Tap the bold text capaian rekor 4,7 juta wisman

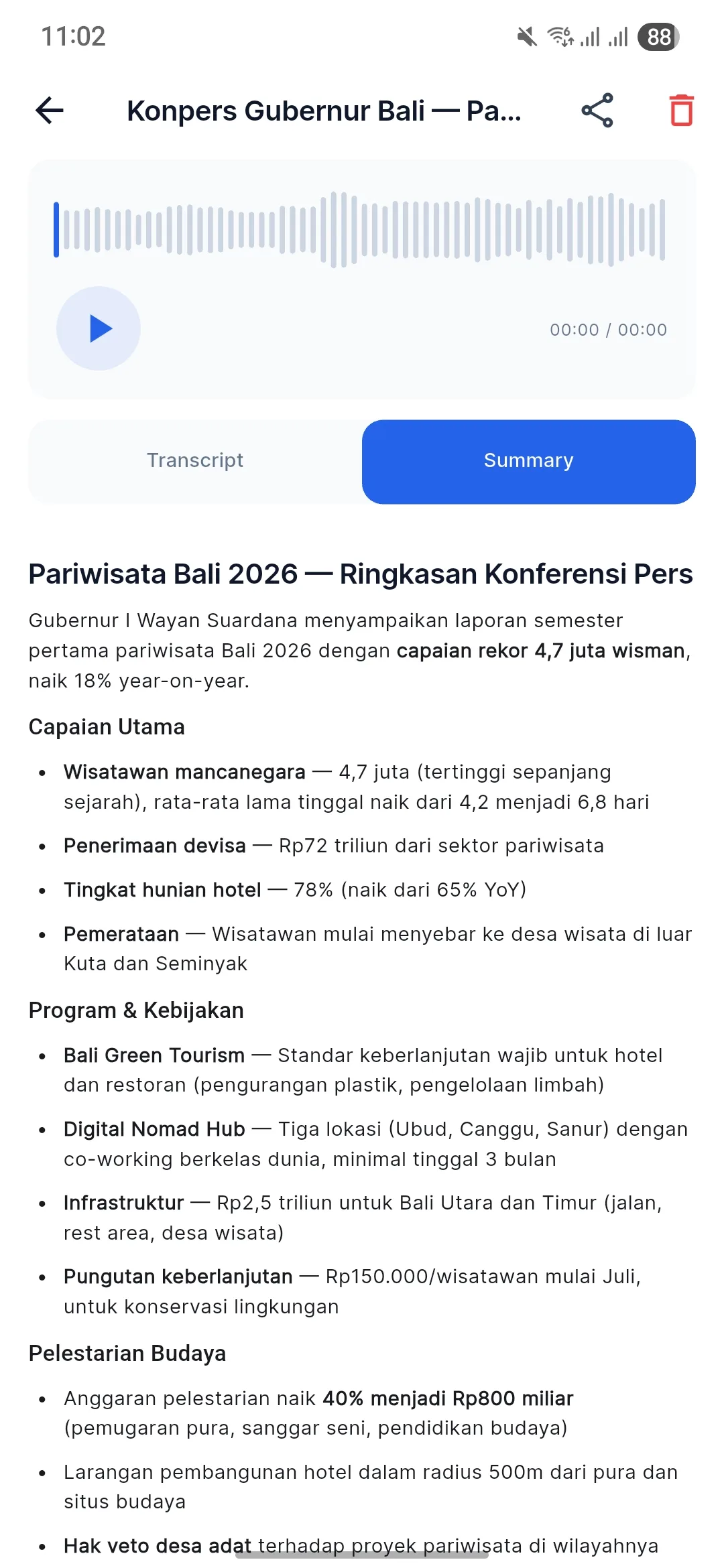(540, 651)
